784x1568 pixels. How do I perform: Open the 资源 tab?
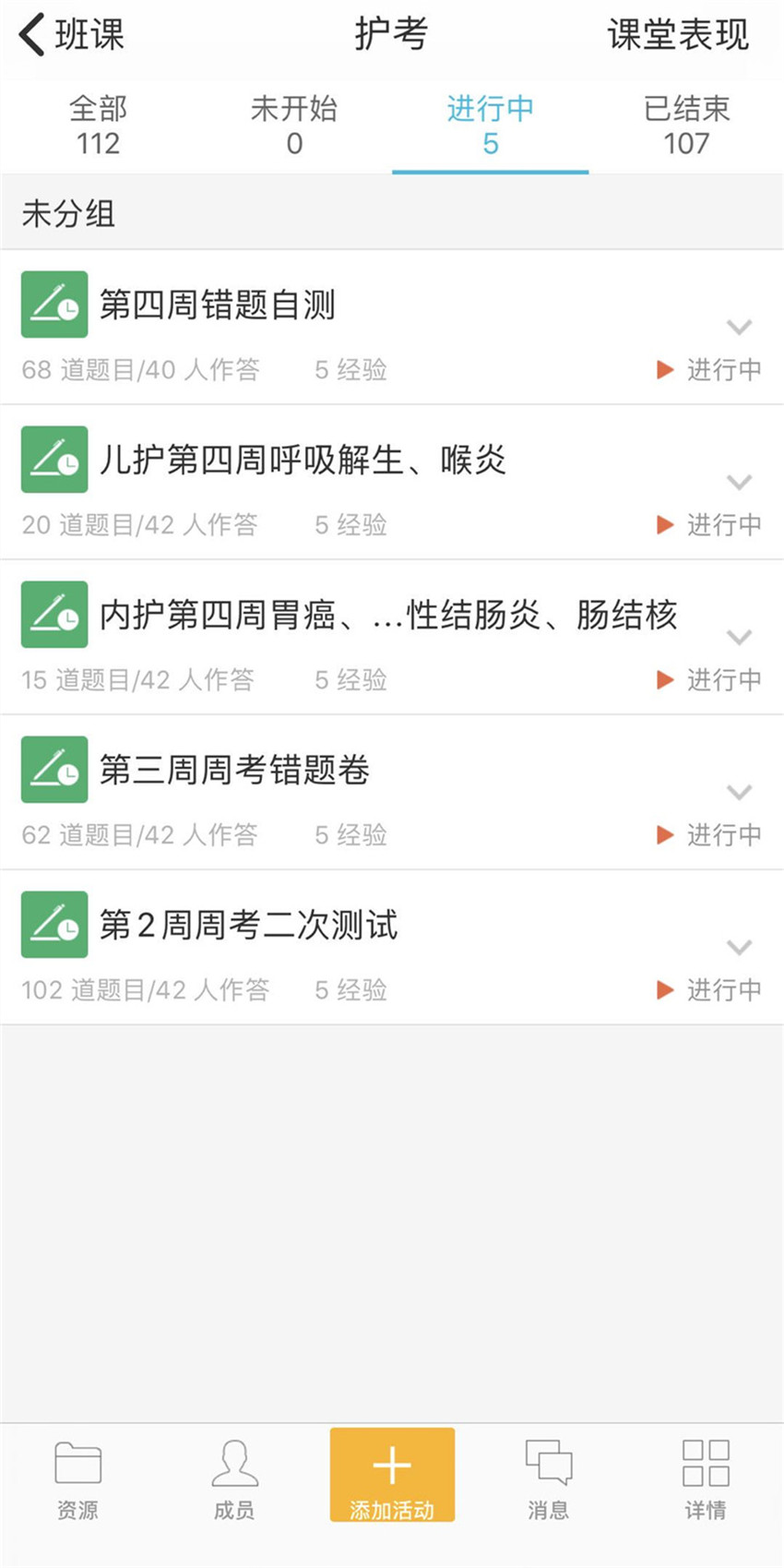click(77, 1479)
